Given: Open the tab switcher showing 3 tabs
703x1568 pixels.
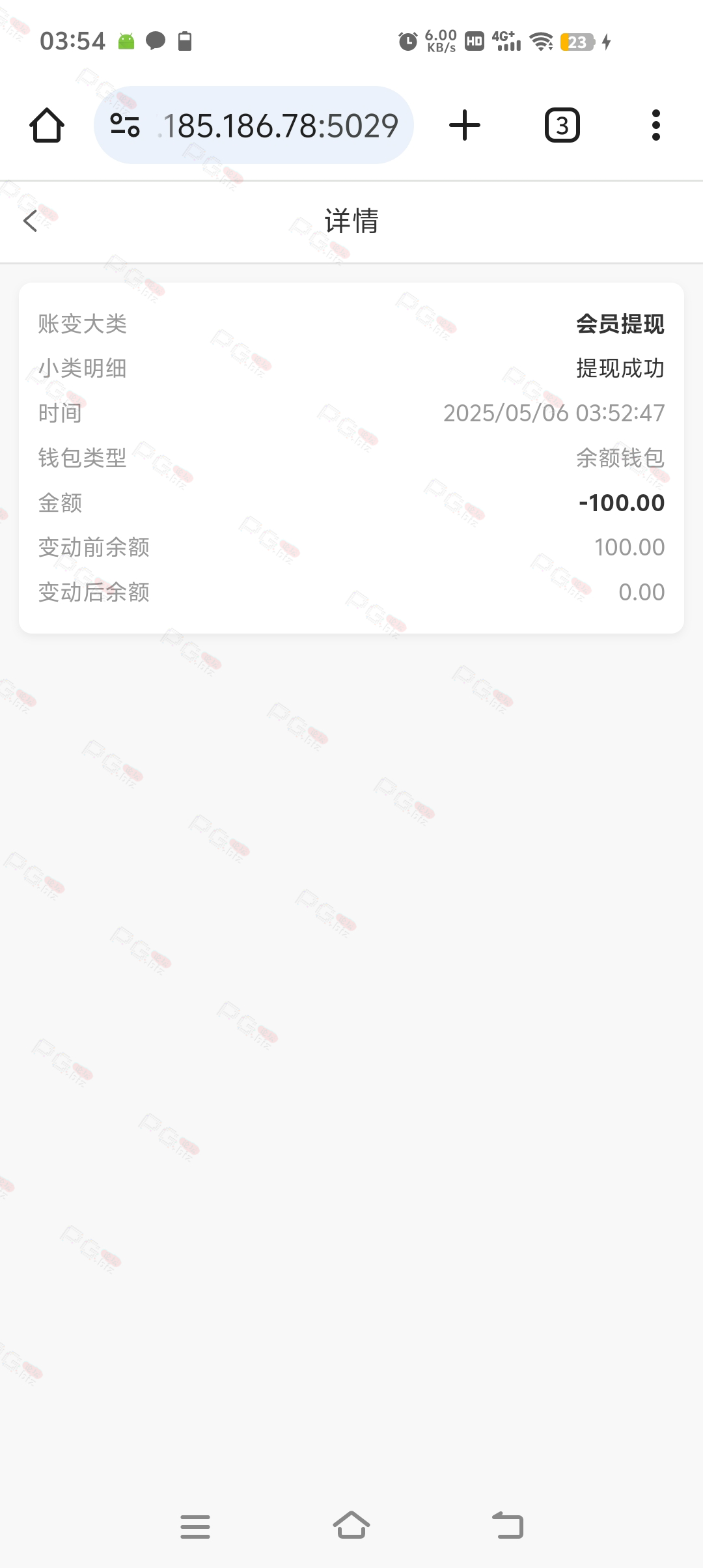Looking at the screenshot, I should pos(562,125).
